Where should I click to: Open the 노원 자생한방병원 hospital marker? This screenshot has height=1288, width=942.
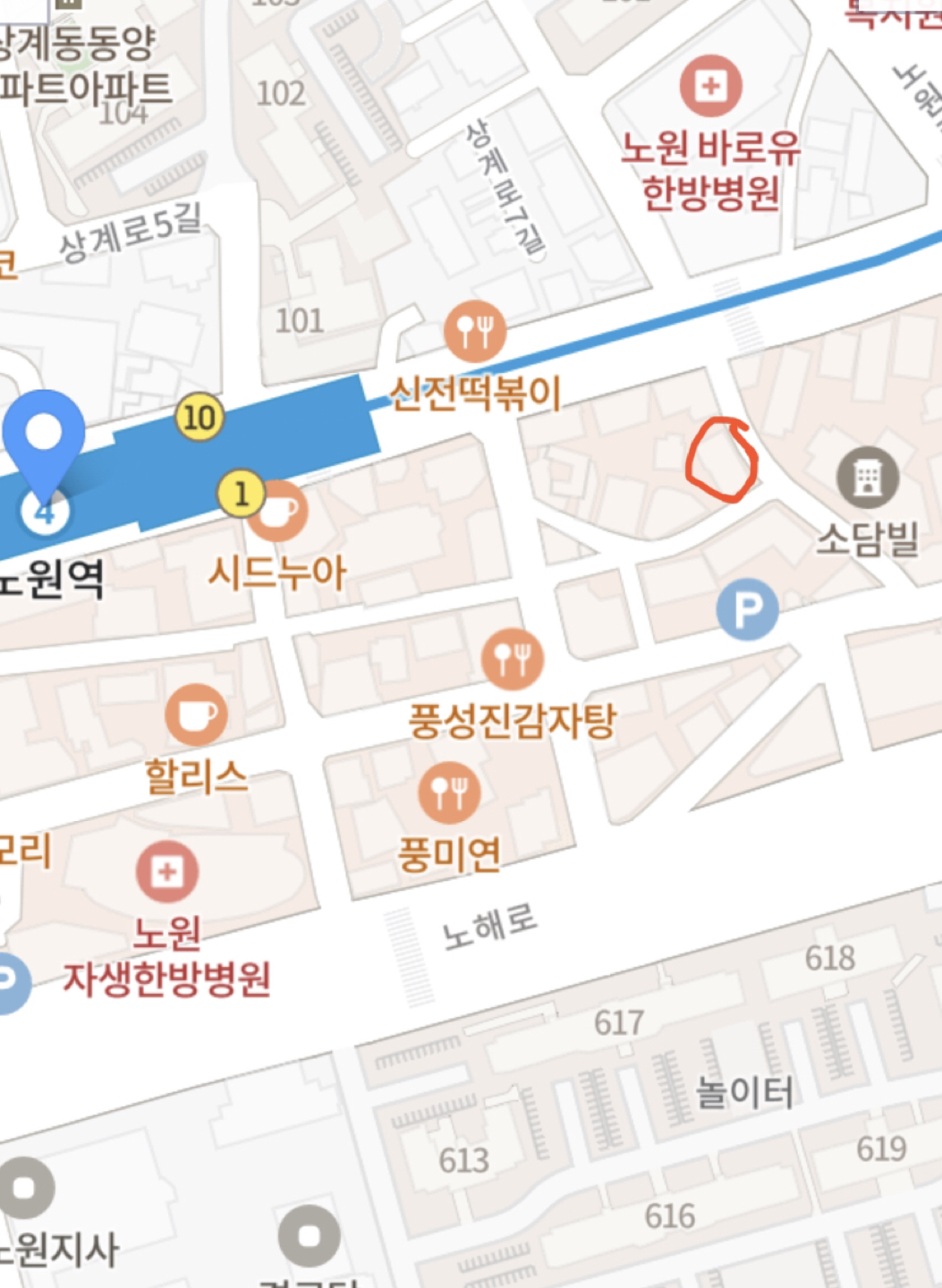tap(167, 871)
